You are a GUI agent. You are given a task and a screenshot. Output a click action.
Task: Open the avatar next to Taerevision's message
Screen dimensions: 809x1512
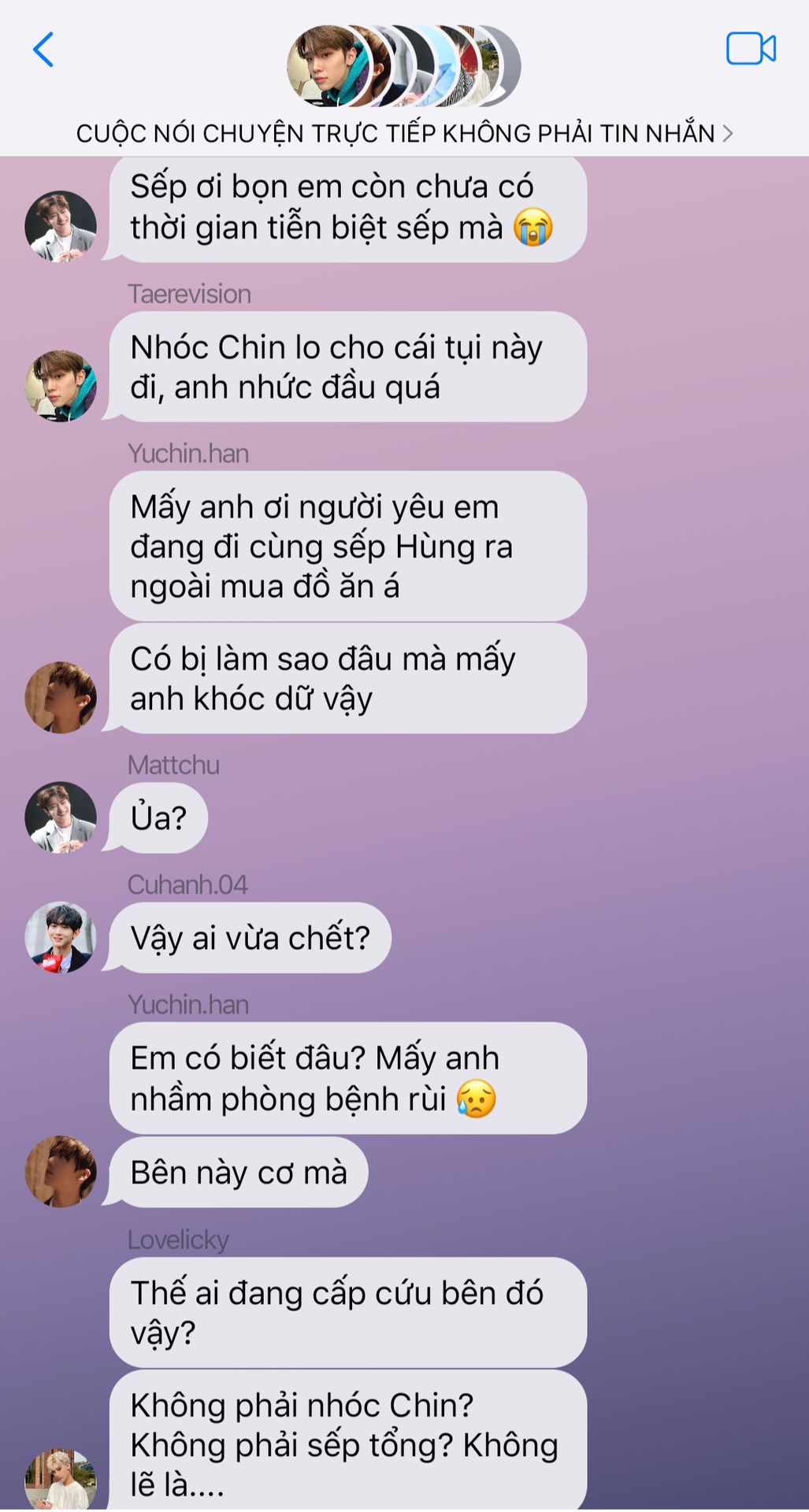pos(61,386)
